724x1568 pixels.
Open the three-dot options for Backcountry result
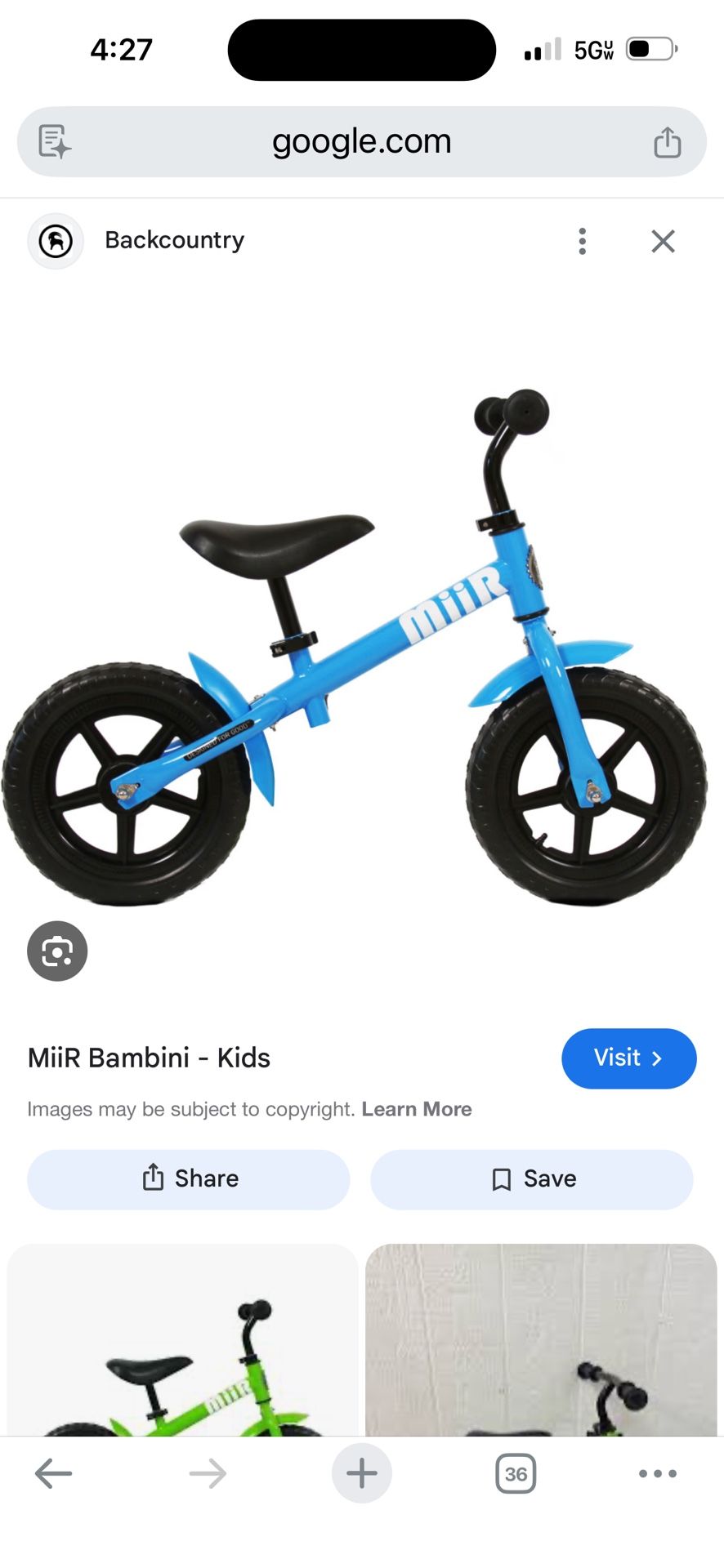582,241
